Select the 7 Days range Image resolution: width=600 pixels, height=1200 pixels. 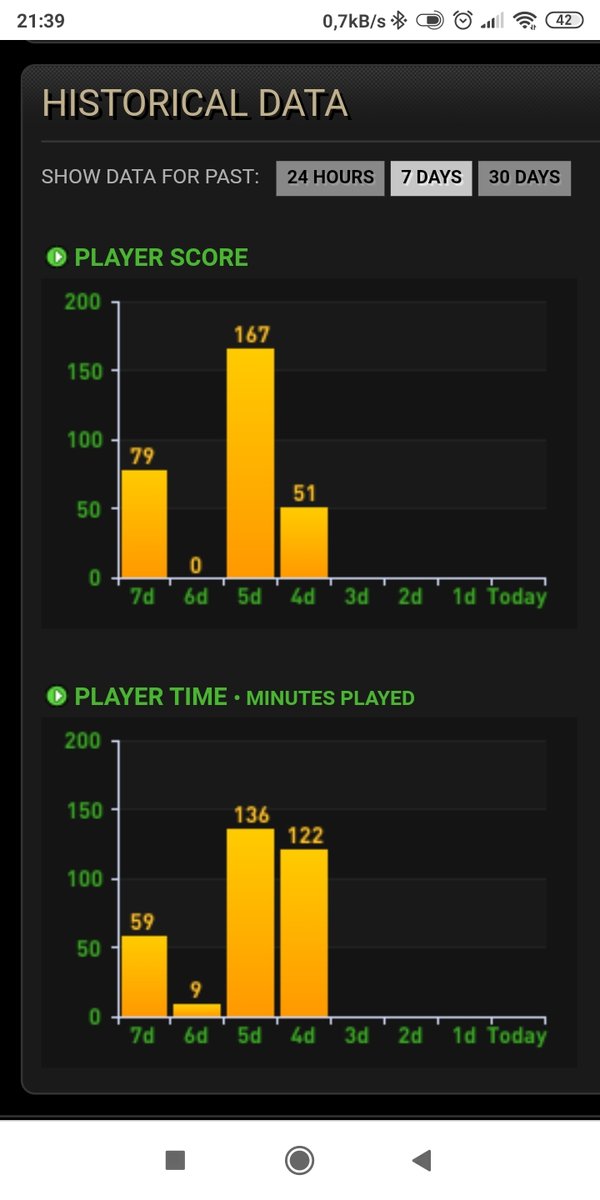tap(431, 178)
